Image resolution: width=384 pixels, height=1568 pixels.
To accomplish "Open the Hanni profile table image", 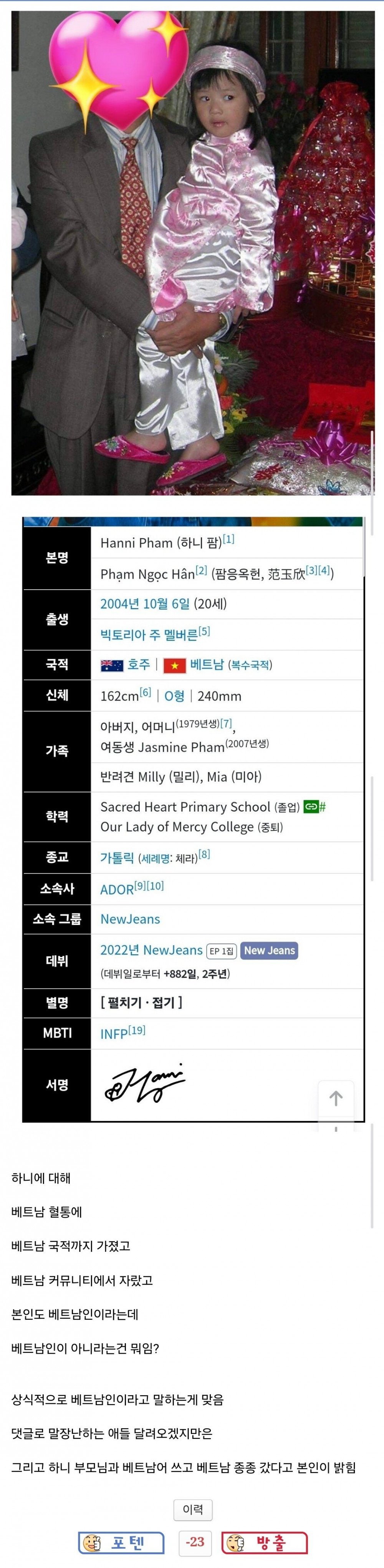I will 192,819.
